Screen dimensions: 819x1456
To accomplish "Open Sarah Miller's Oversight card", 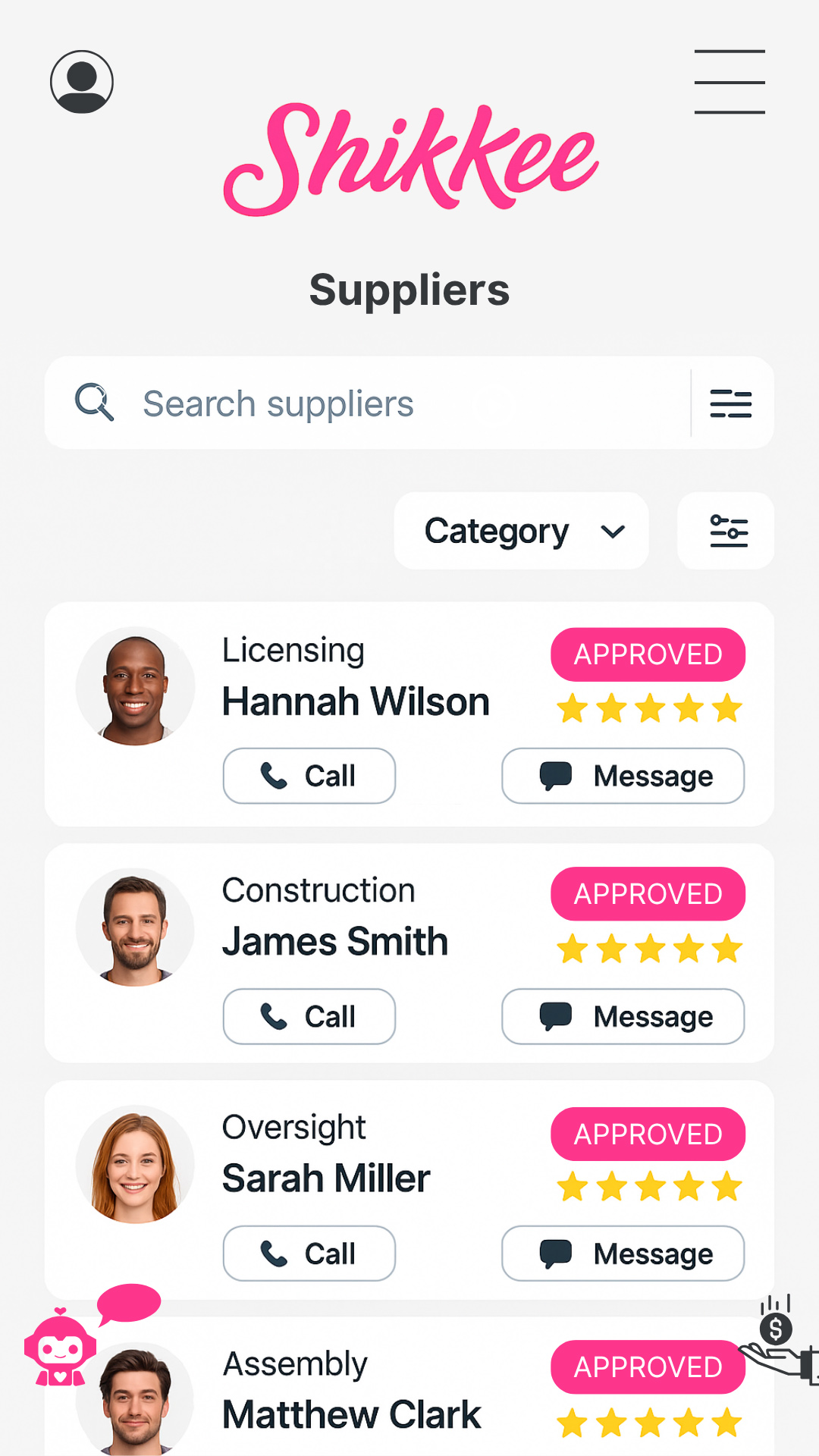I will pos(326,1179).
